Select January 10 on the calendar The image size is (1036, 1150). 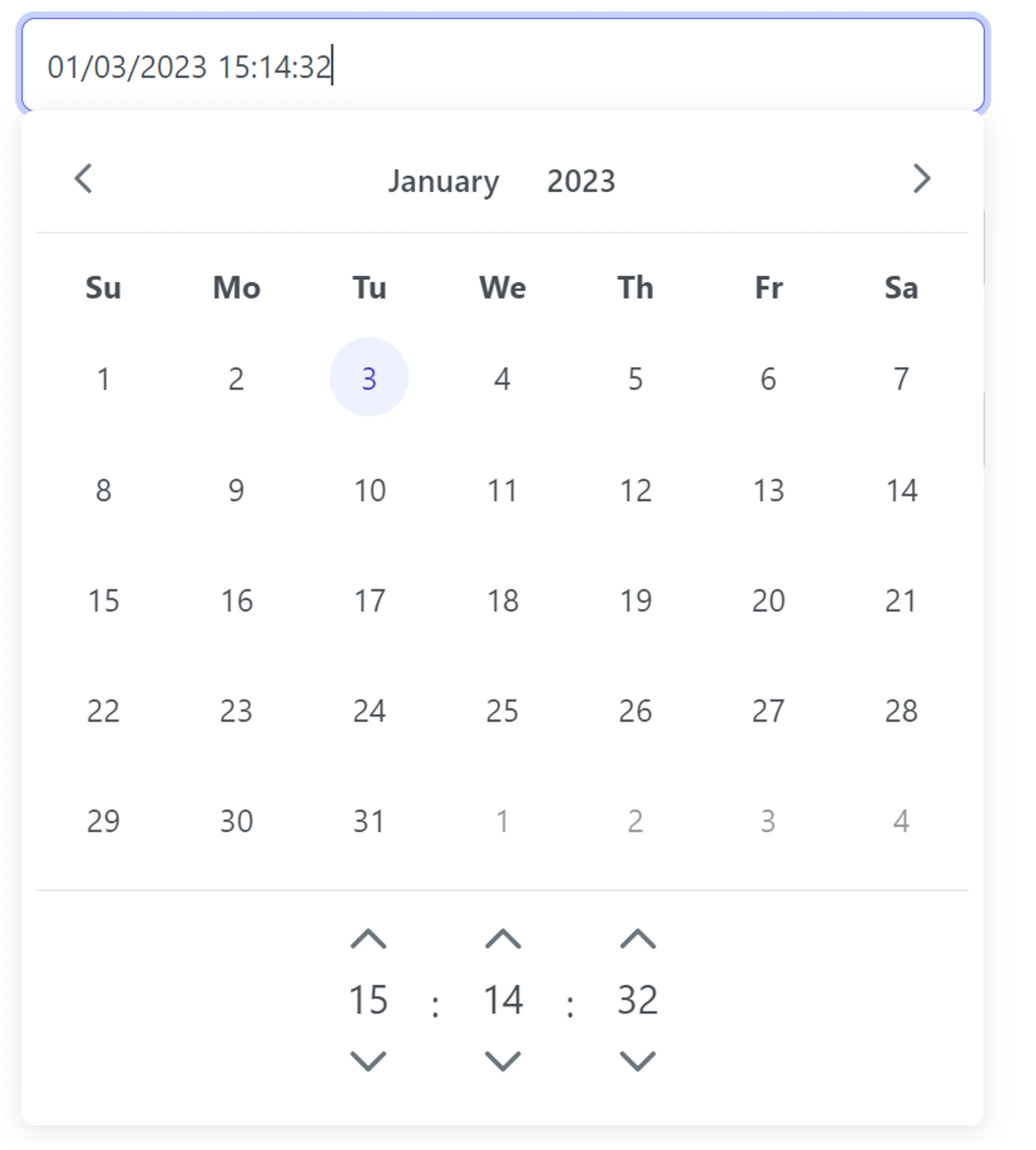tap(370, 490)
